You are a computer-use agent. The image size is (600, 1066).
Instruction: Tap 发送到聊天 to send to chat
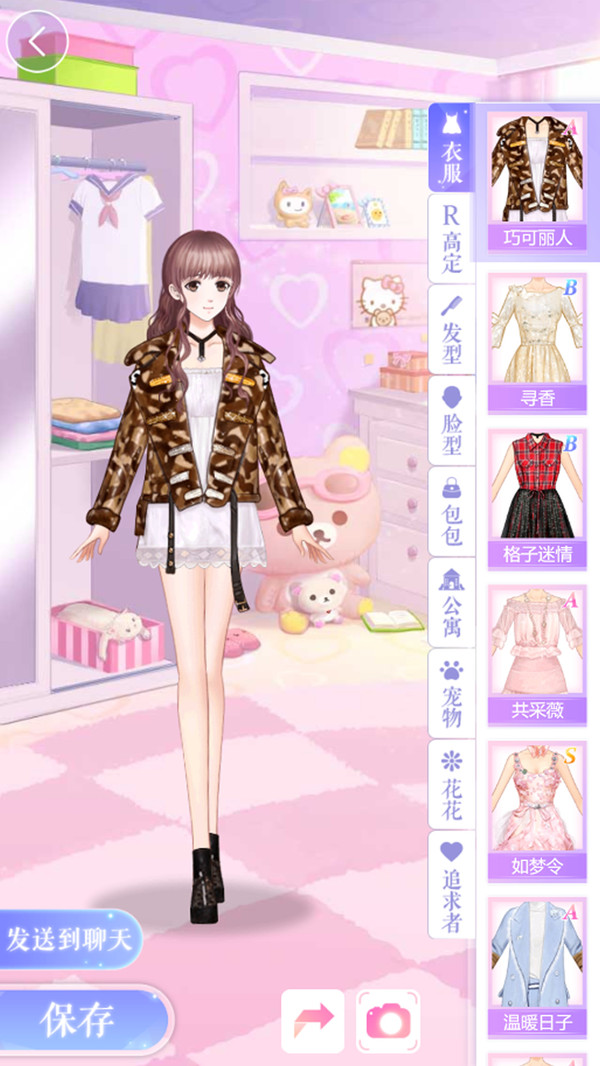click(x=70, y=939)
